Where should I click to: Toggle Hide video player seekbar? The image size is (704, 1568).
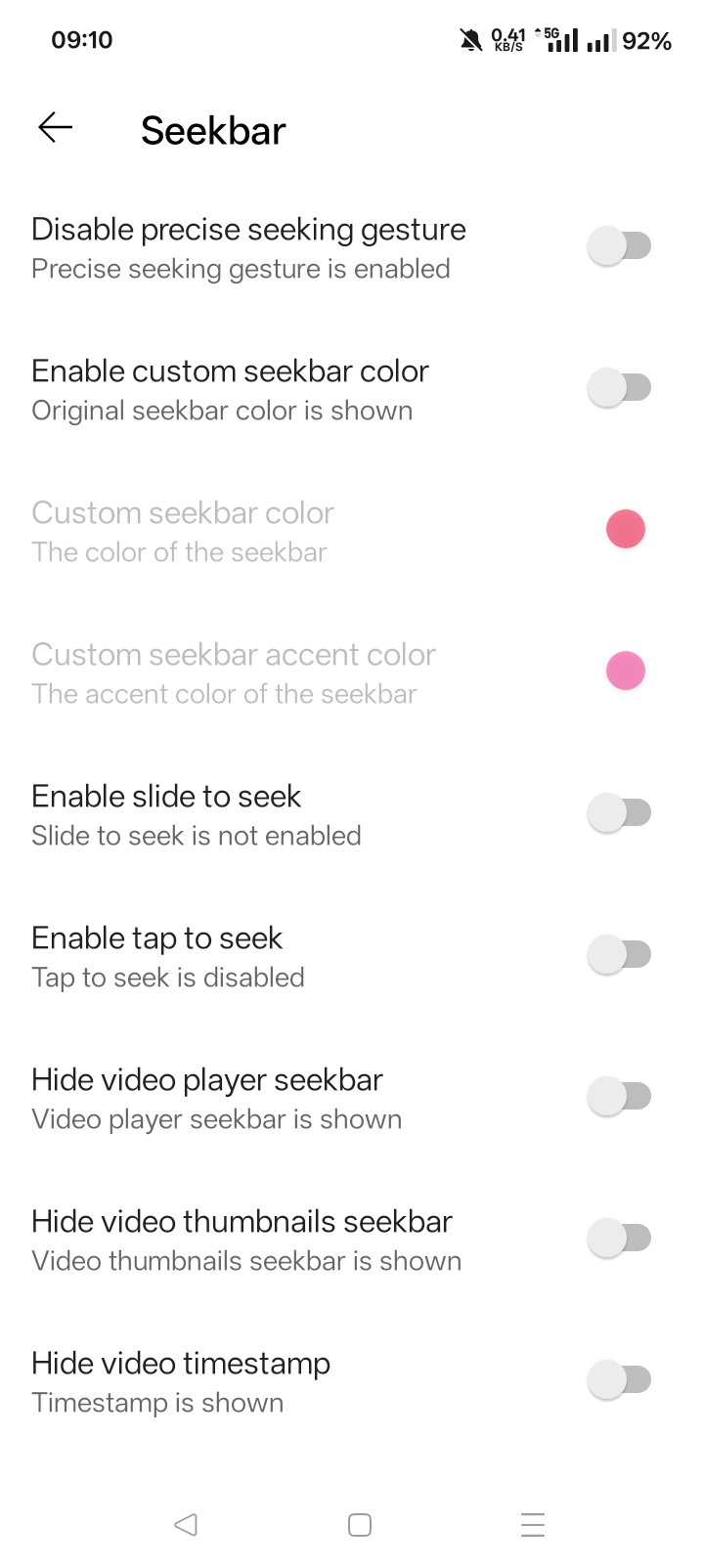click(620, 1096)
